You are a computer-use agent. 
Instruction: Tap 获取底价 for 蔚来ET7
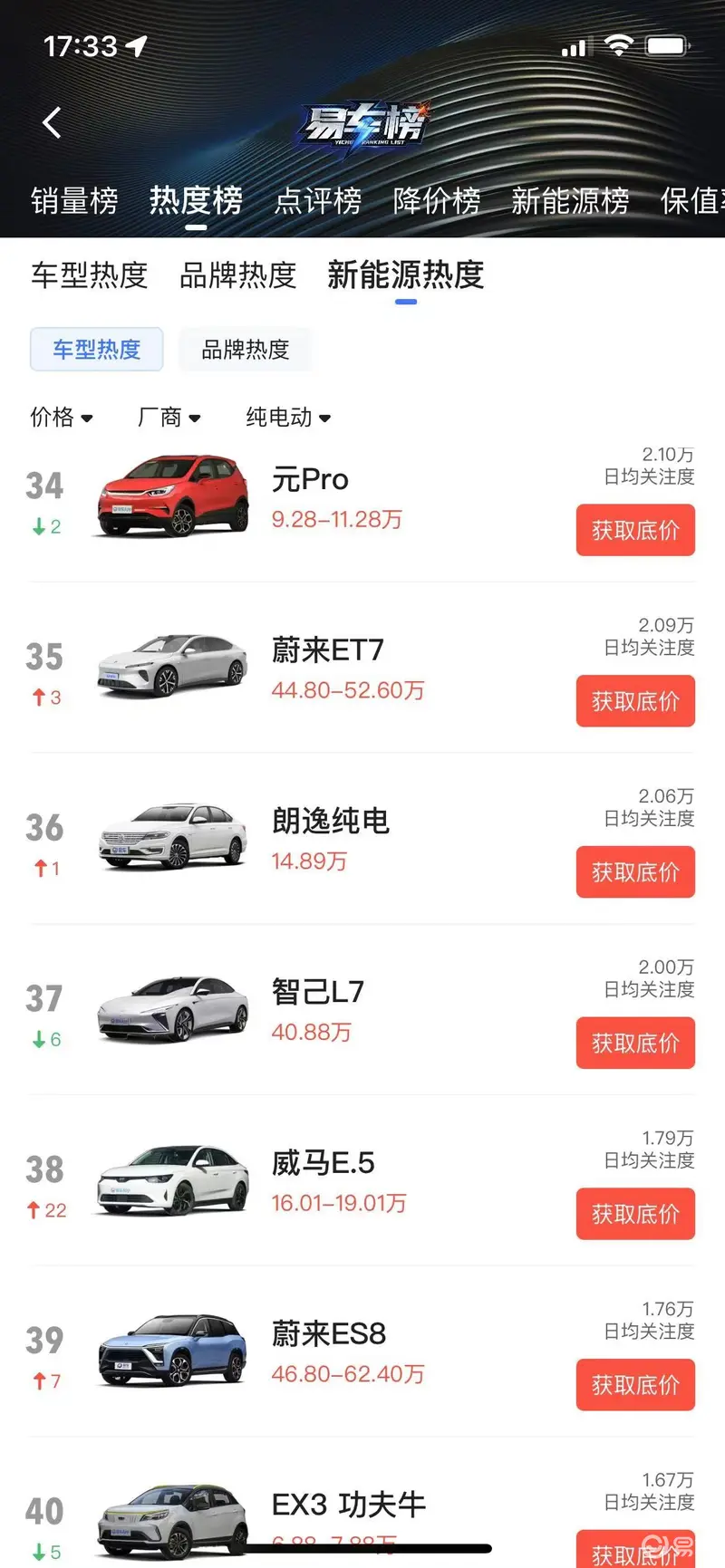pos(635,701)
